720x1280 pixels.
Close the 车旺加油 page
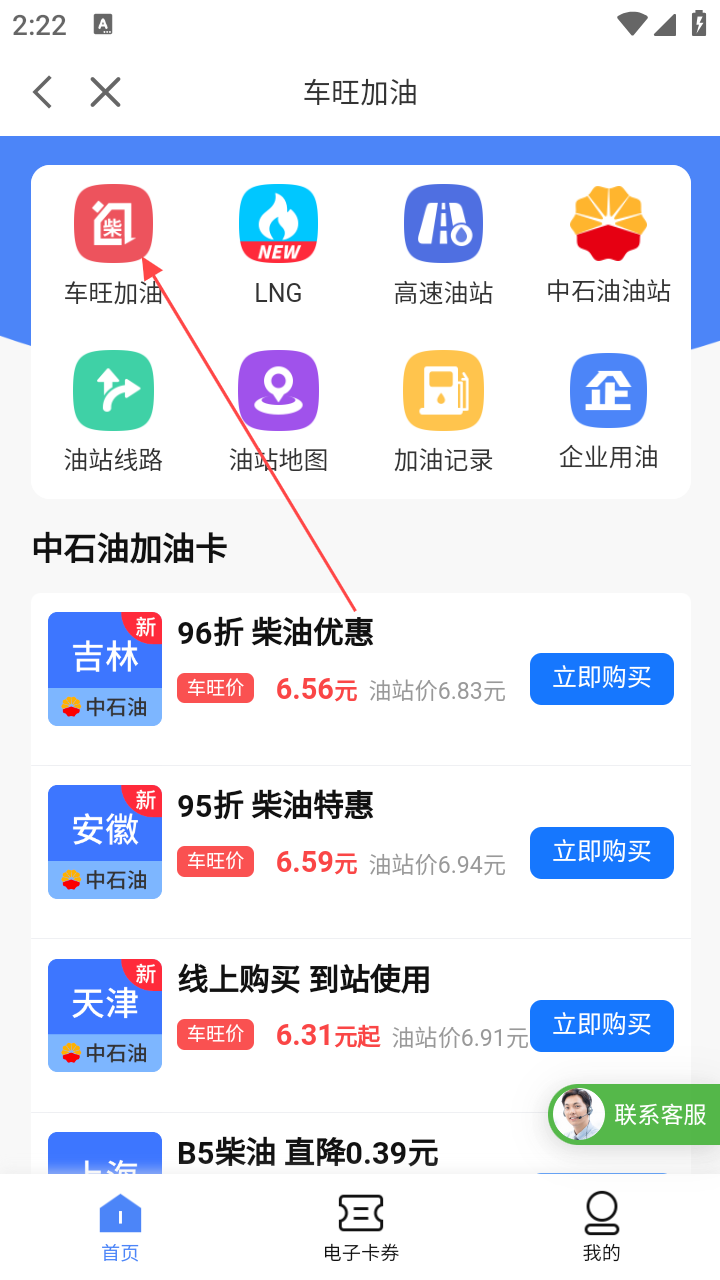pos(105,93)
